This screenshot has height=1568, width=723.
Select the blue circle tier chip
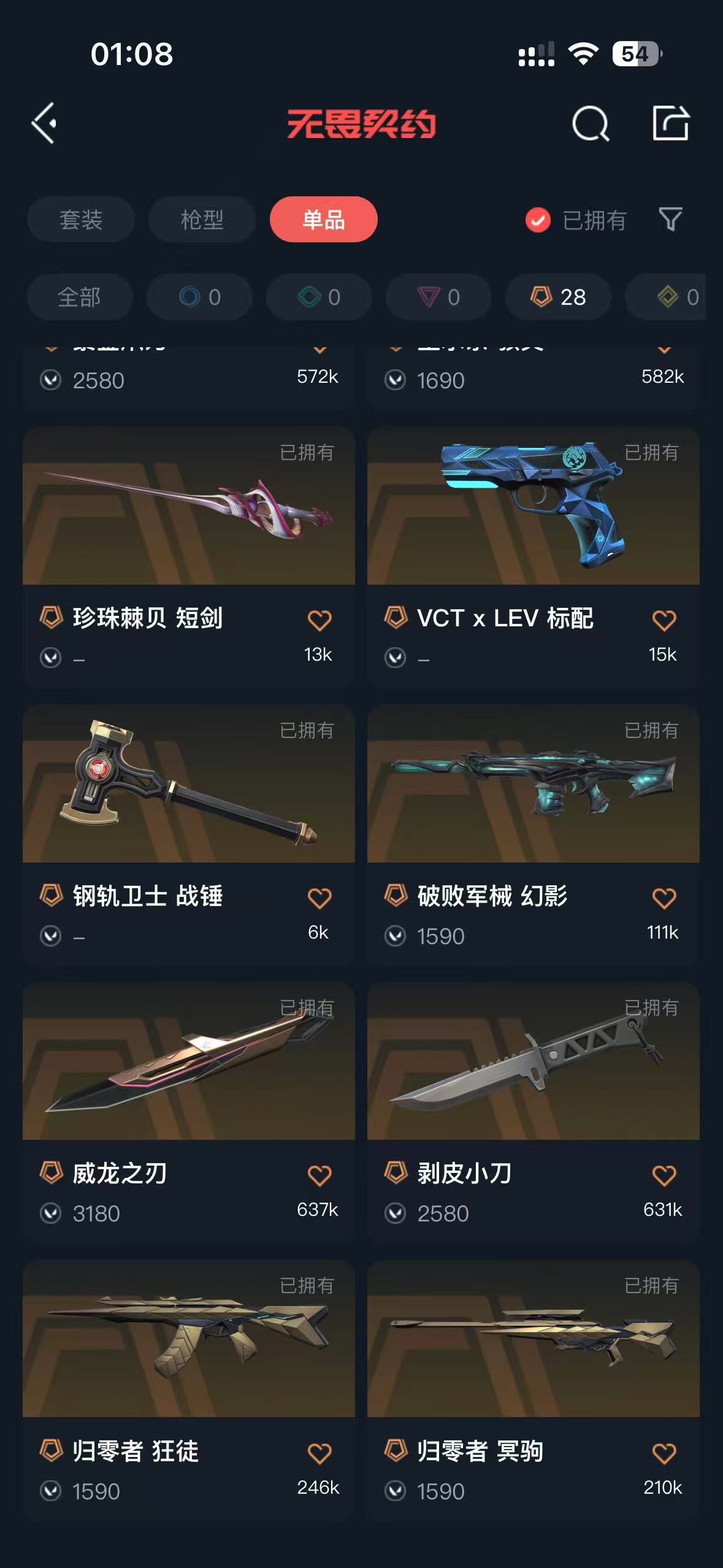pyautogui.click(x=199, y=298)
